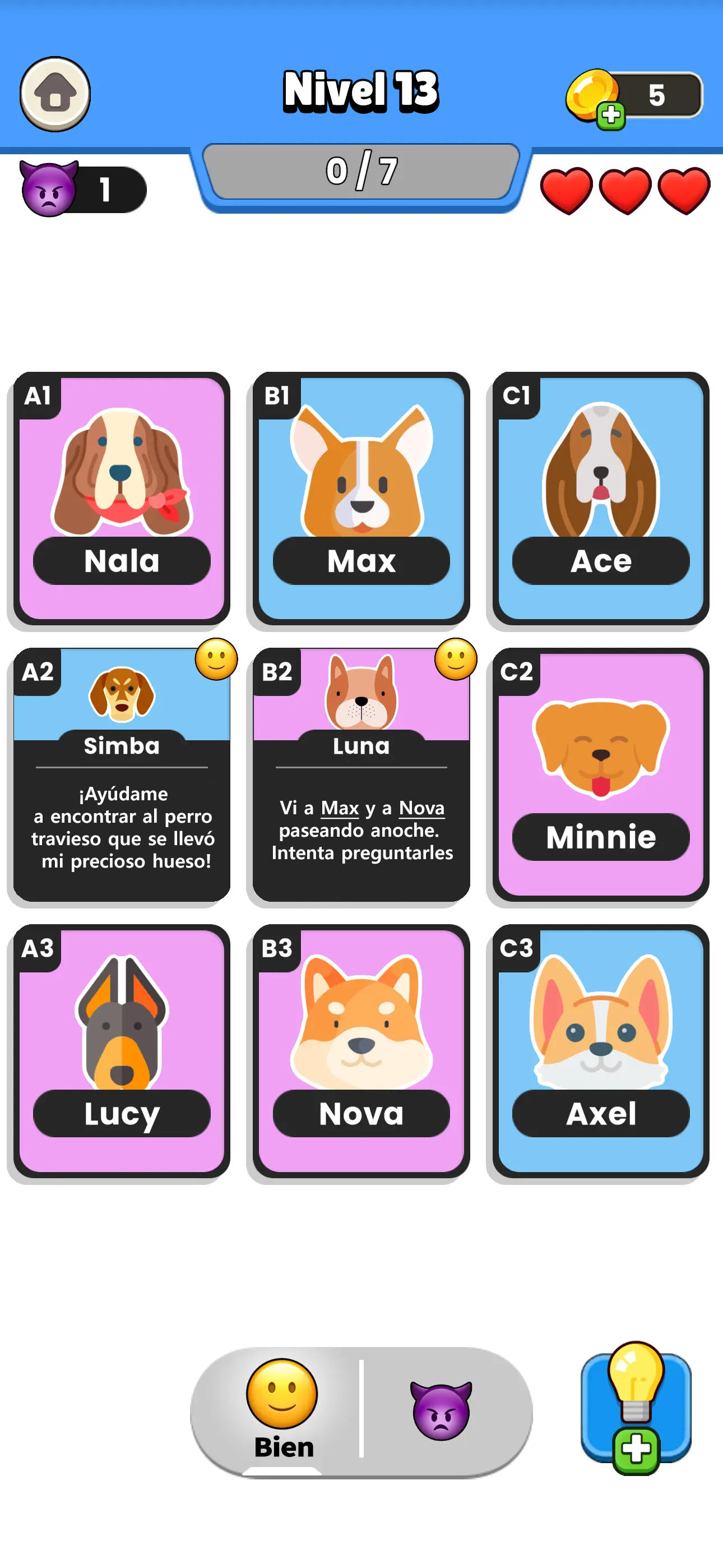This screenshot has height=1568, width=723.
Task: Add more coins via plus icon
Action: tap(610, 115)
